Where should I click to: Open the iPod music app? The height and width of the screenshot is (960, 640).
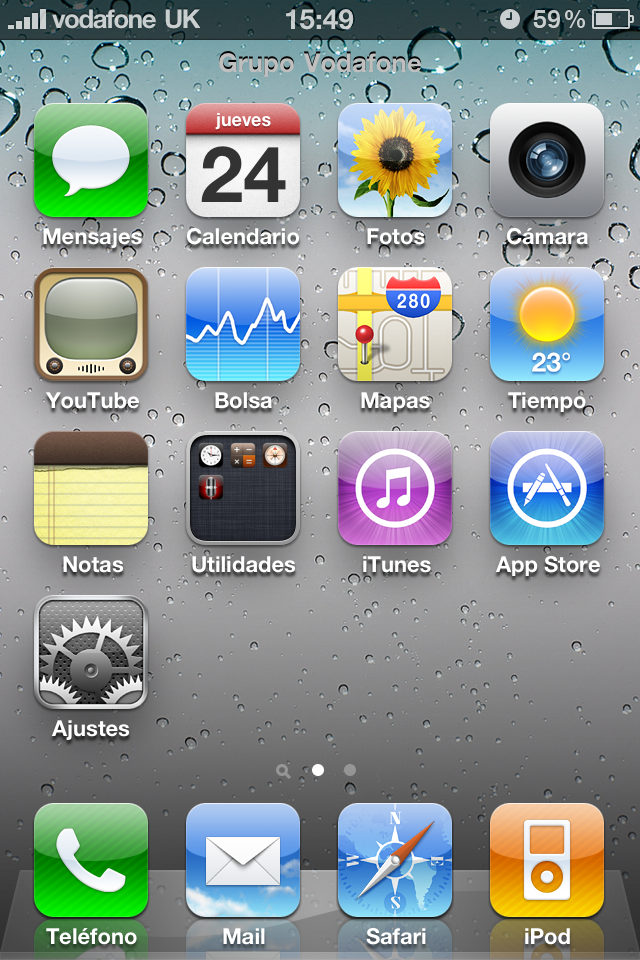pos(547,861)
